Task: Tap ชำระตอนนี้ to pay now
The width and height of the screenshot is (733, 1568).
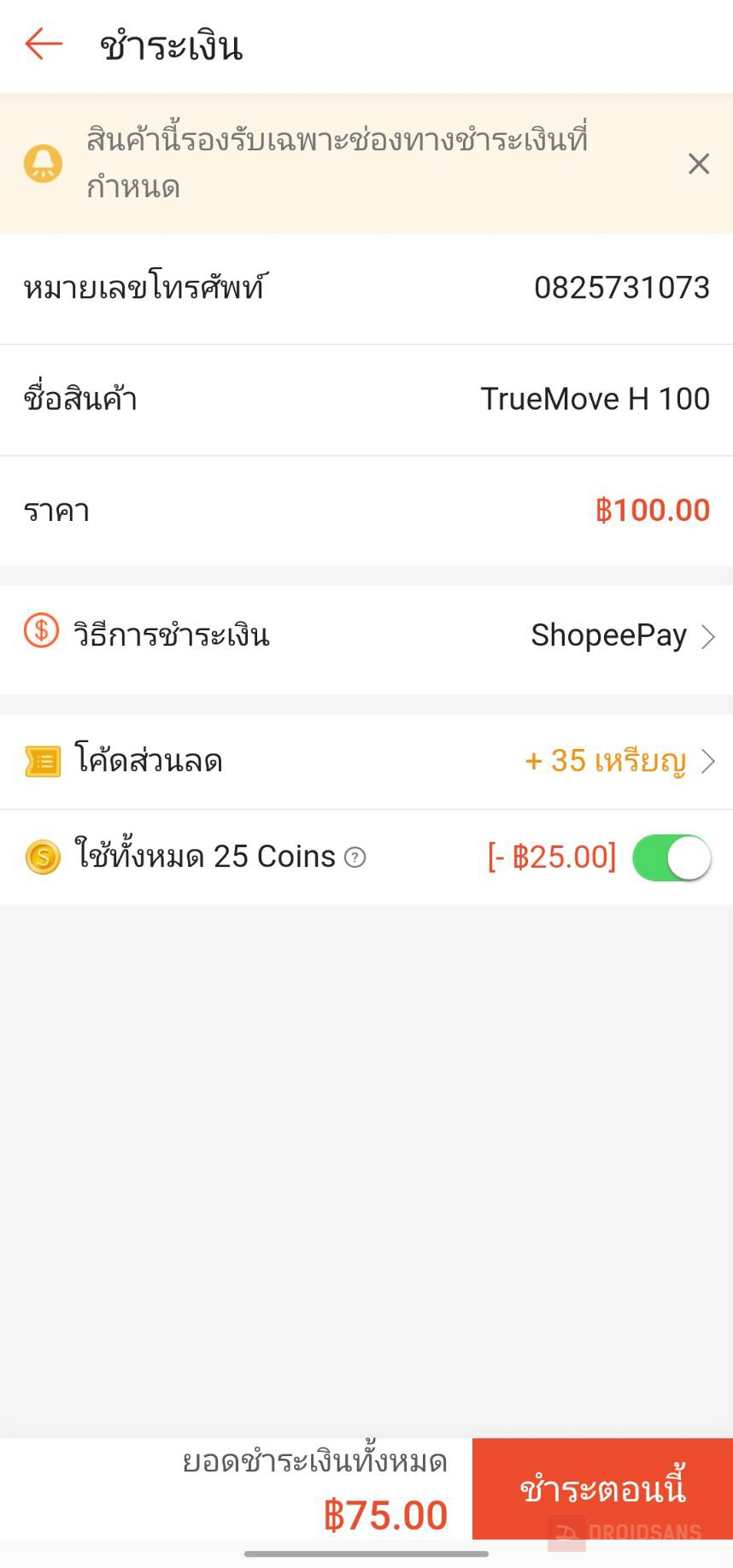Action: point(602,1489)
